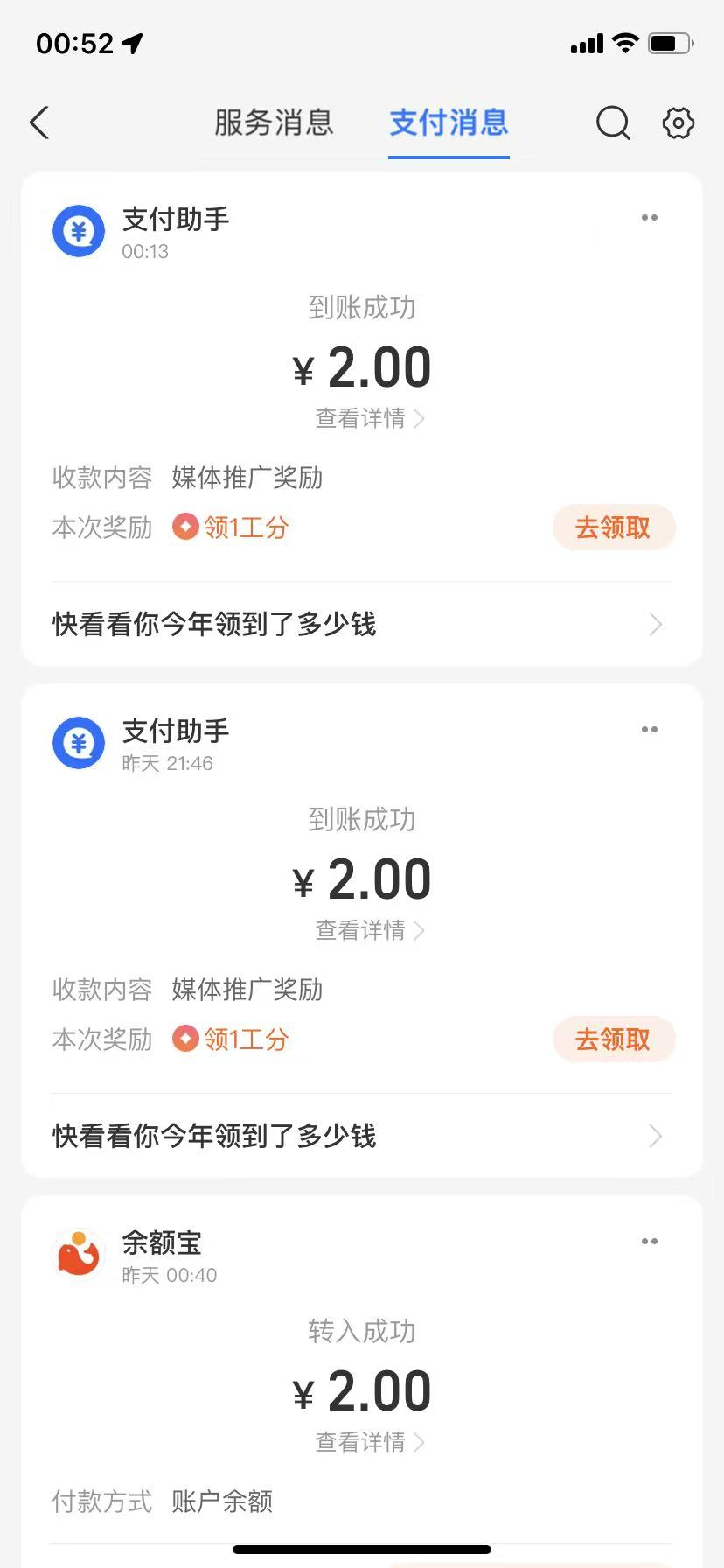The image size is (724, 1568).
Task: Tap 去领取 in the 昨天 21:46 card
Action: [614, 1039]
